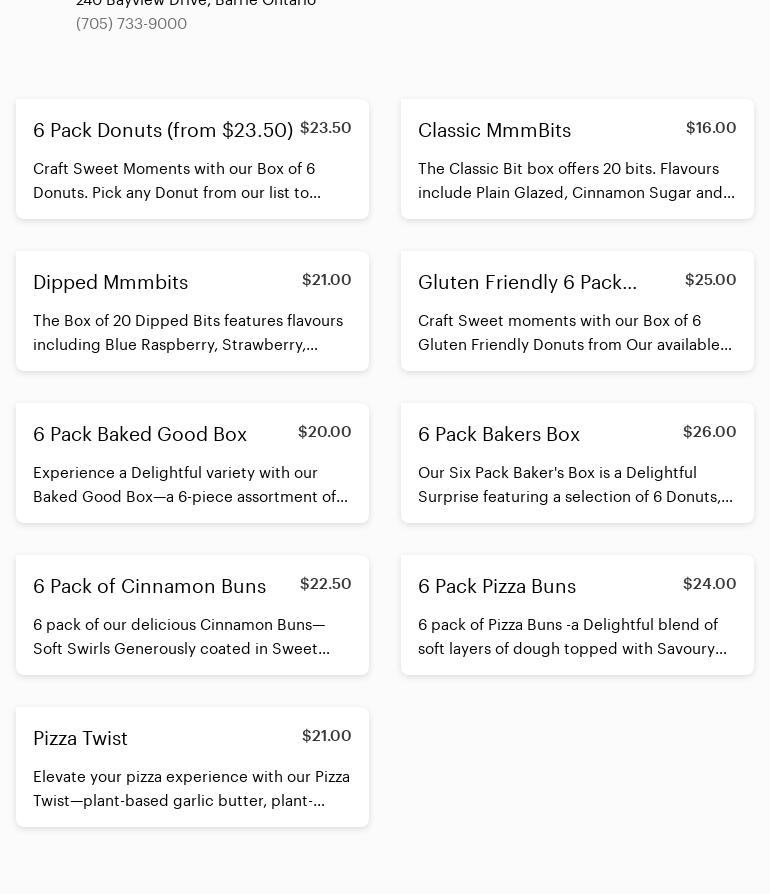Call the (705) 733-9000 phone number
Image resolution: width=770 pixels, height=894 pixels.
131,24
